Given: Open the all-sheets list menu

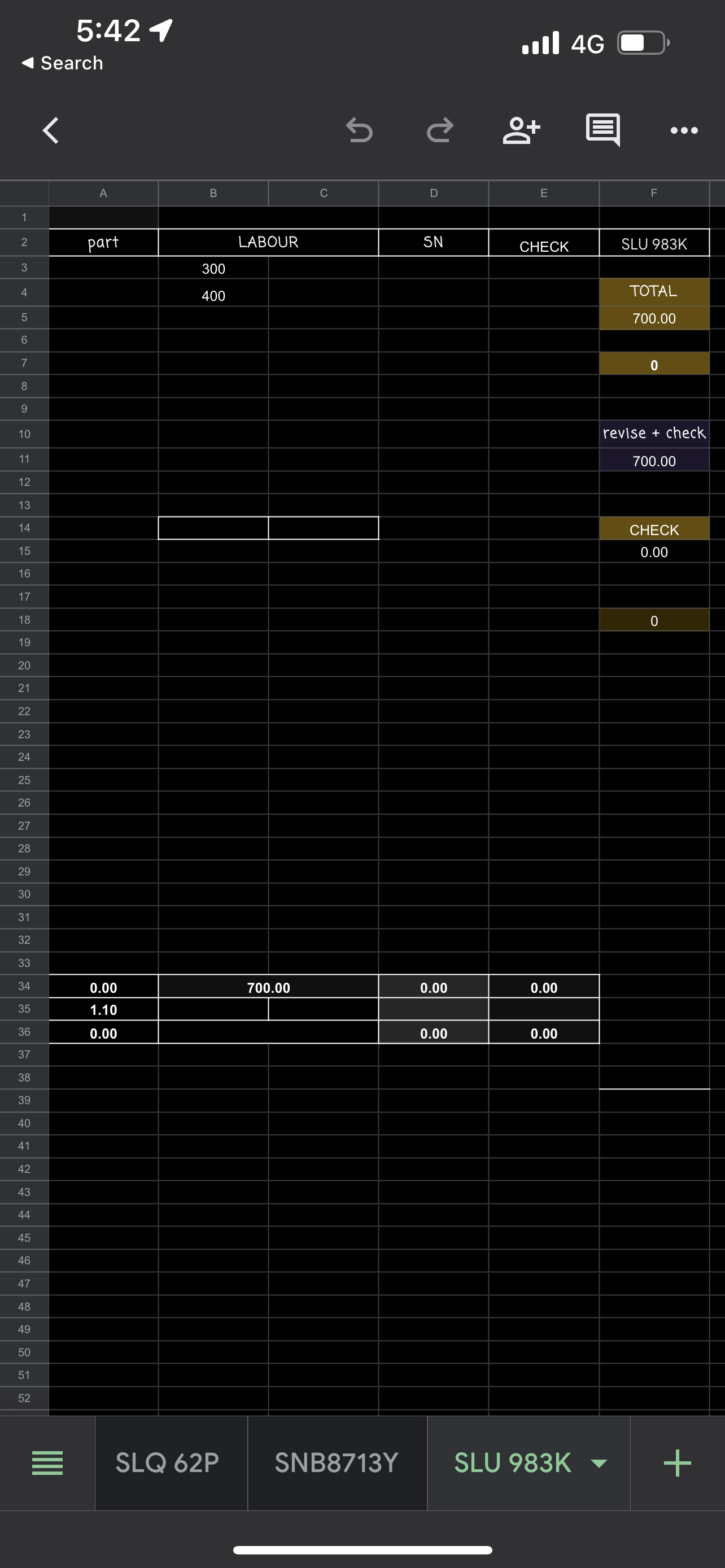Looking at the screenshot, I should (x=47, y=1462).
